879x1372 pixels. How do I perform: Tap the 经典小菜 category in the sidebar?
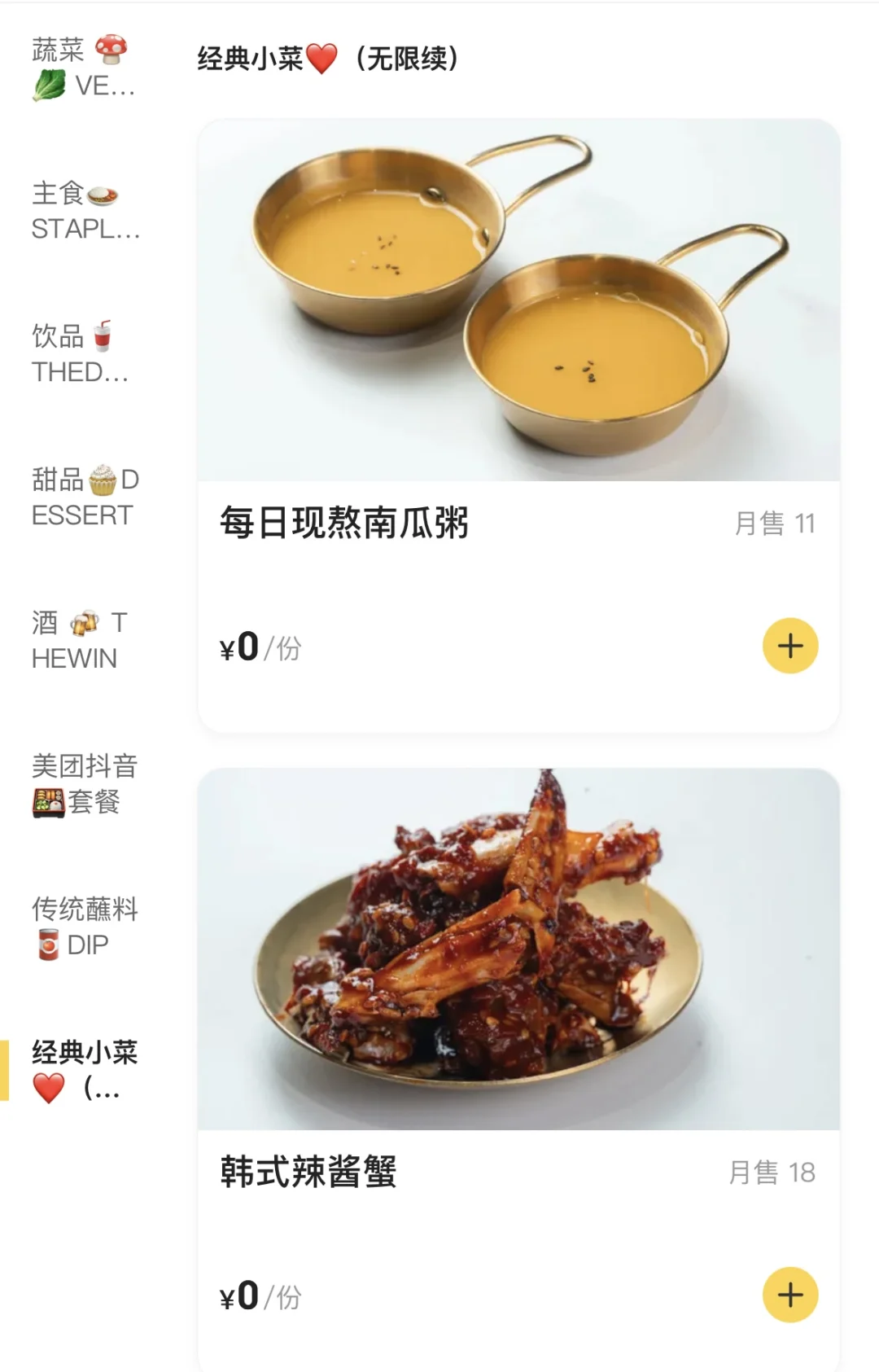84,1071
